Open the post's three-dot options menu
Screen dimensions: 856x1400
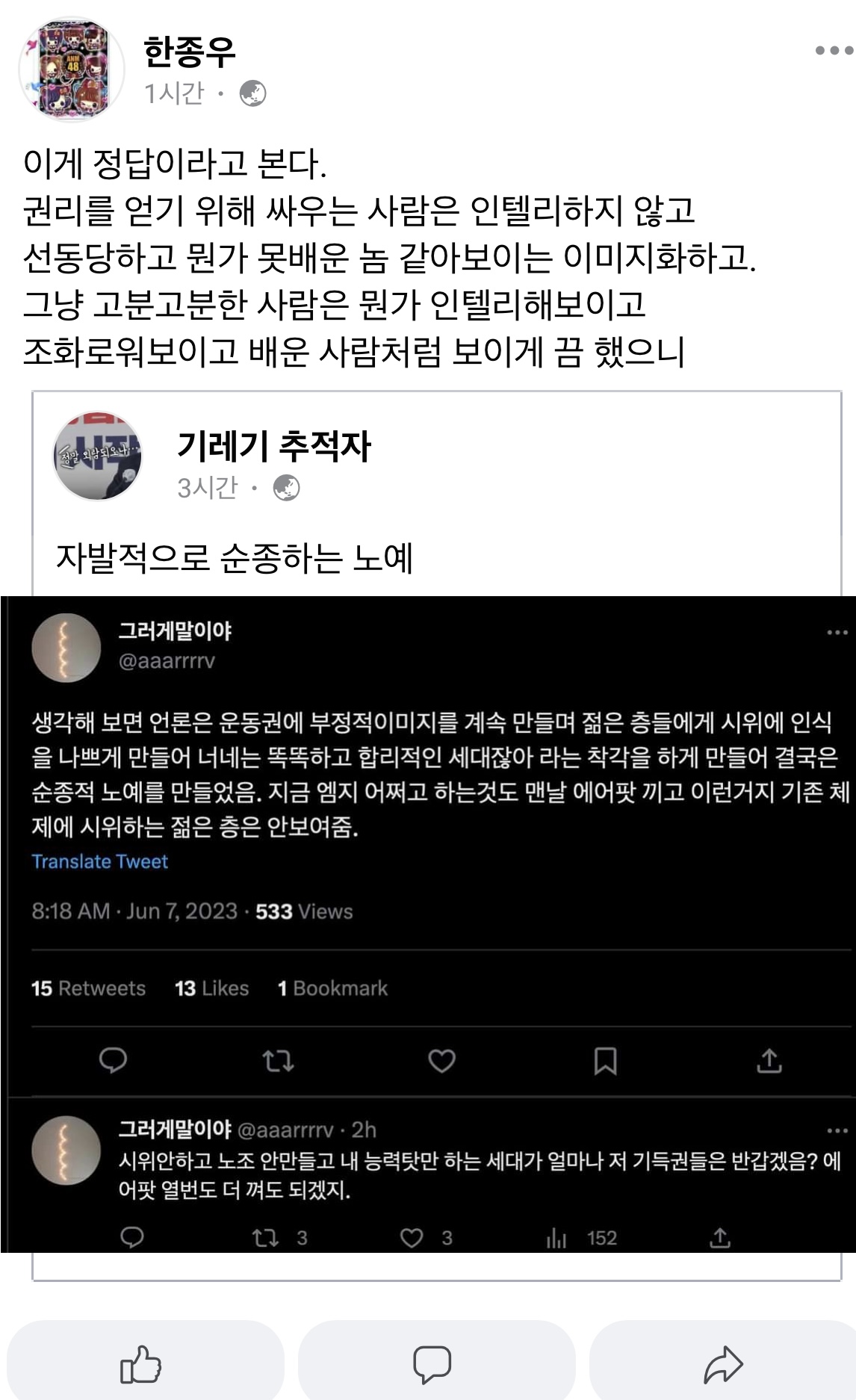pos(833,51)
